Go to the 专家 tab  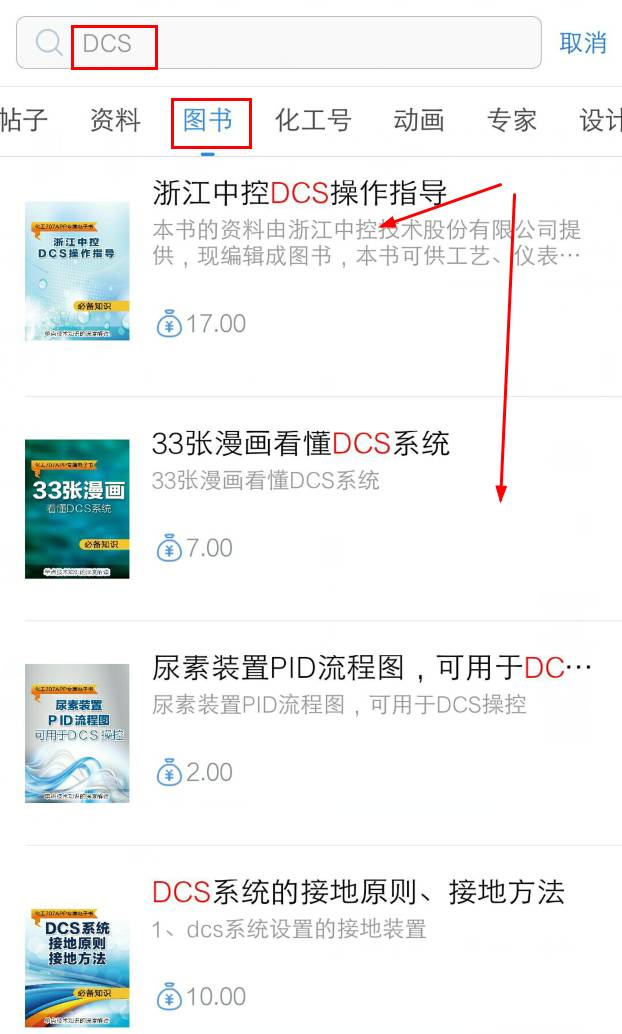pyautogui.click(x=512, y=121)
